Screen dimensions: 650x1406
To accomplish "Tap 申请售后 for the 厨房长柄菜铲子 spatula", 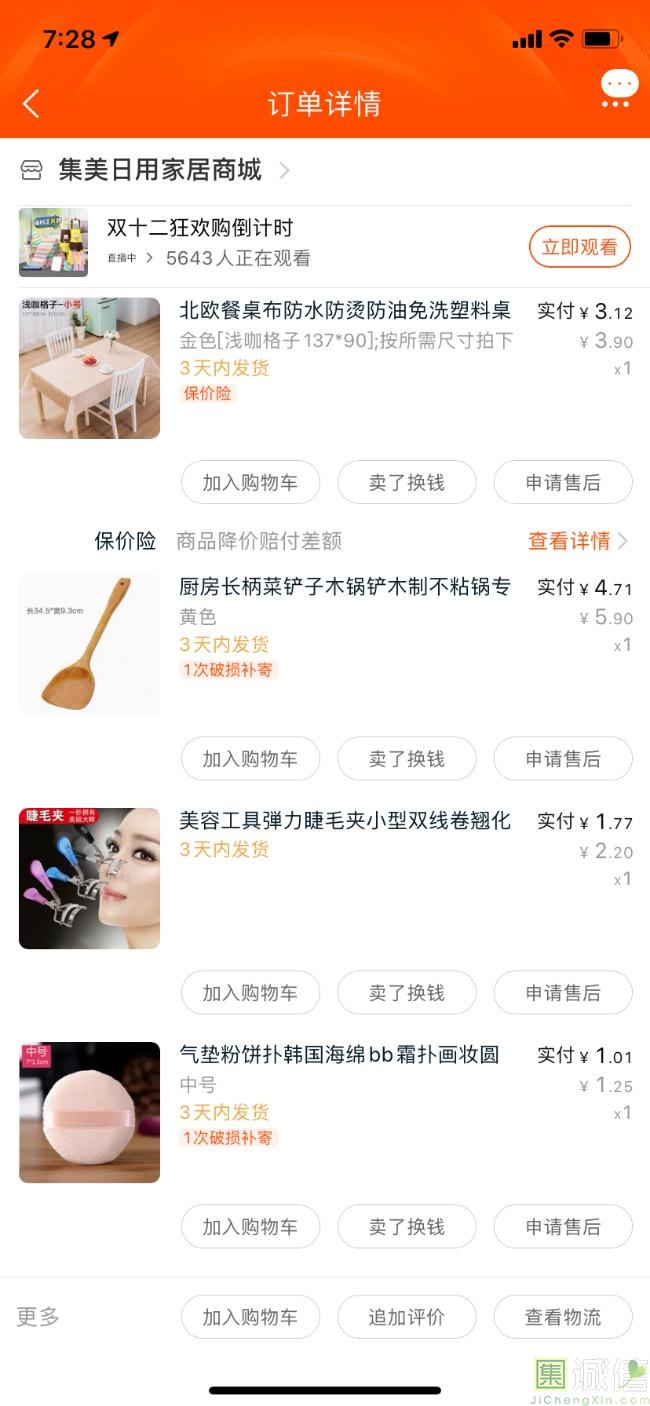I will [563, 759].
